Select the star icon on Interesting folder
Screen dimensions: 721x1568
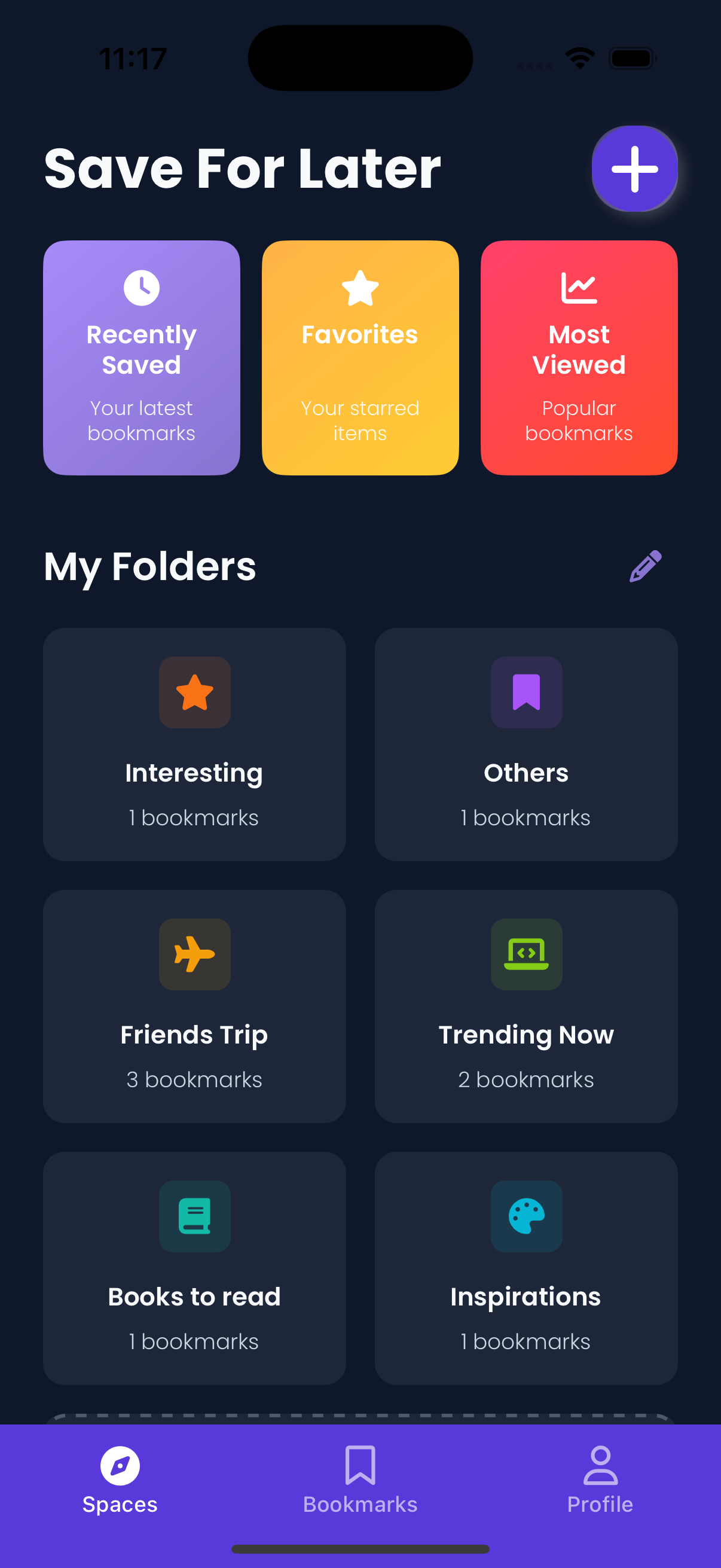coord(194,692)
